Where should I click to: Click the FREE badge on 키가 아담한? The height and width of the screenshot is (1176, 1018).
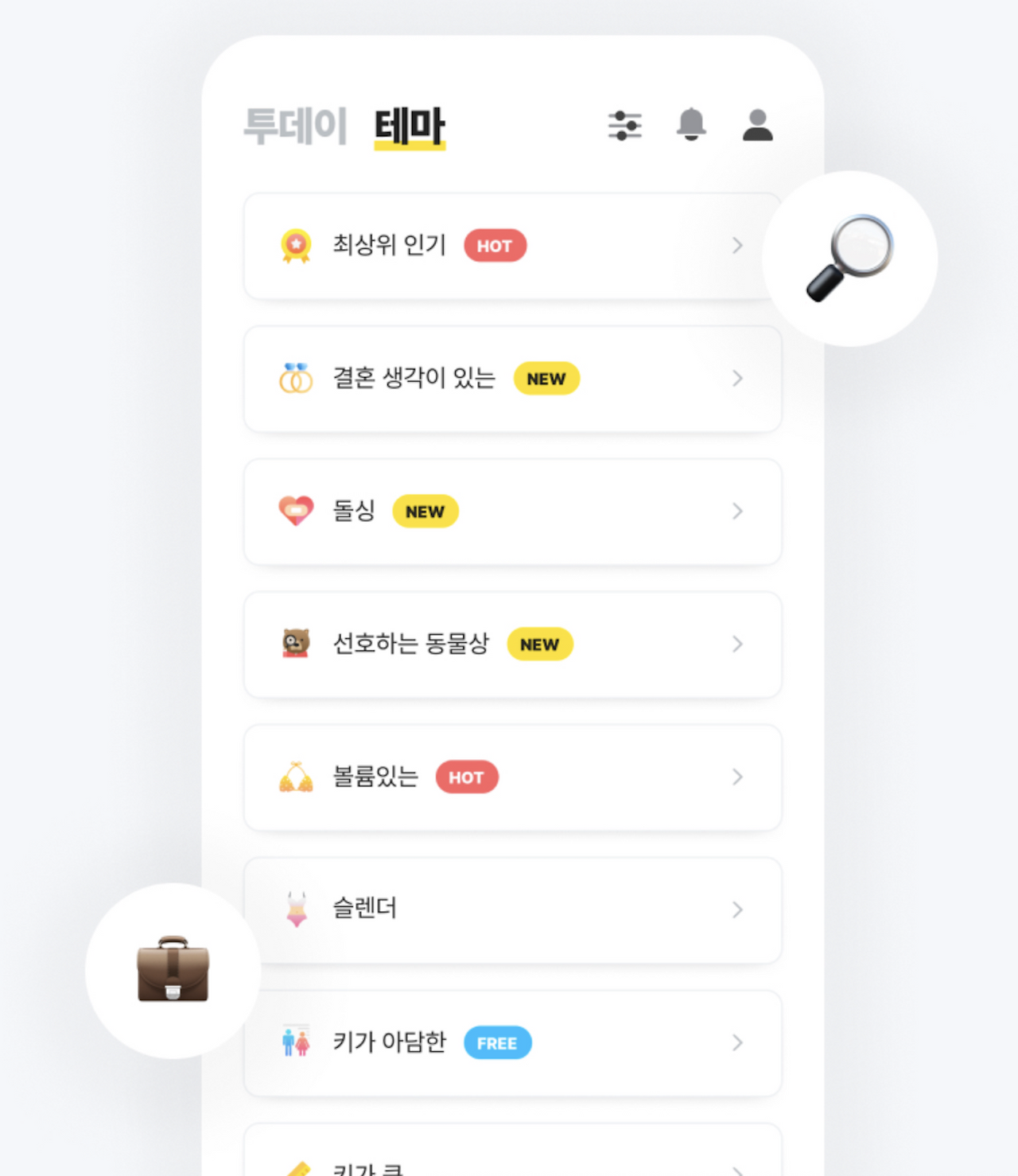(x=498, y=1042)
